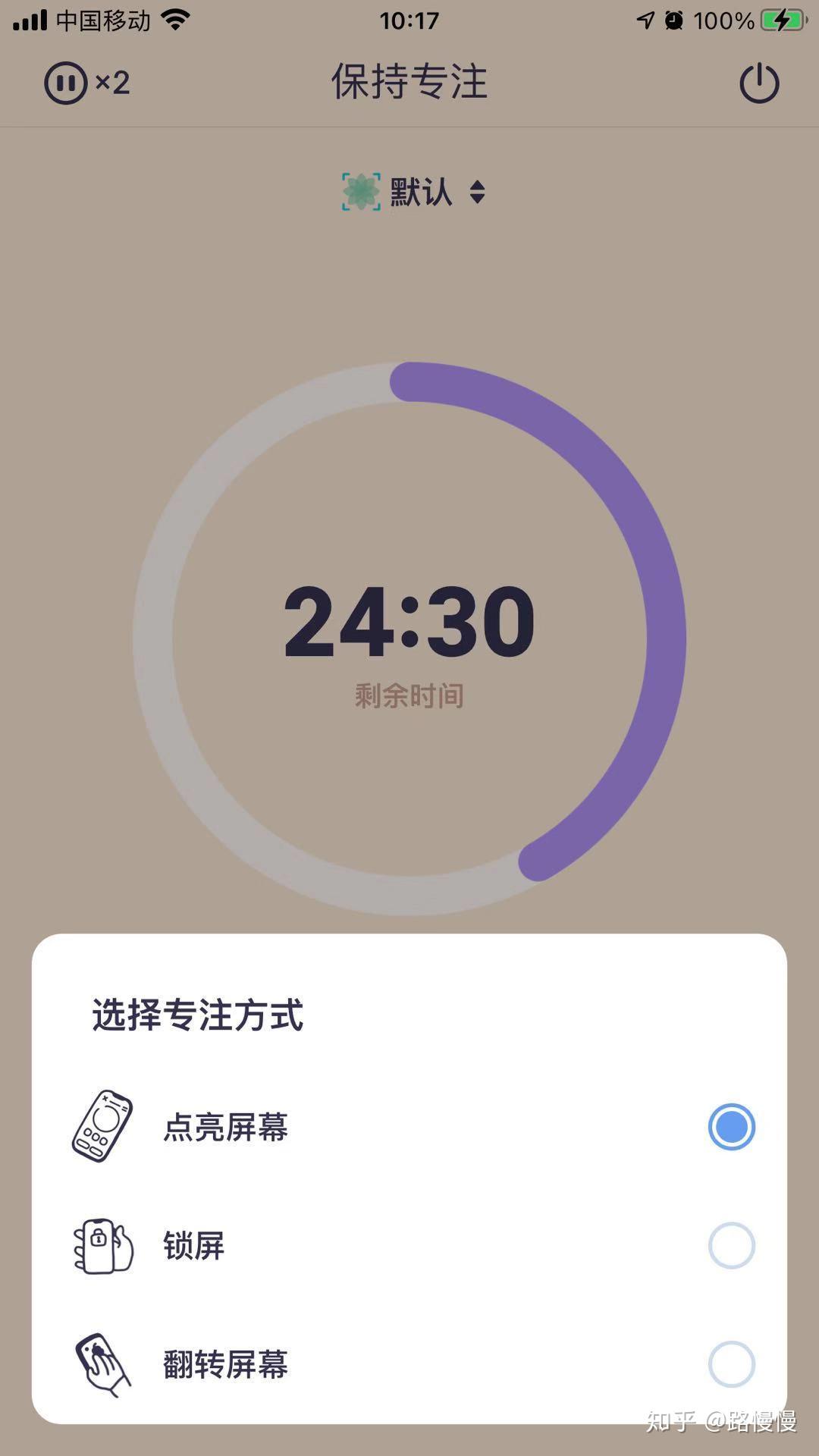Click the ×2 counter next to pause
The height and width of the screenshot is (1456, 819).
pyautogui.click(x=112, y=85)
